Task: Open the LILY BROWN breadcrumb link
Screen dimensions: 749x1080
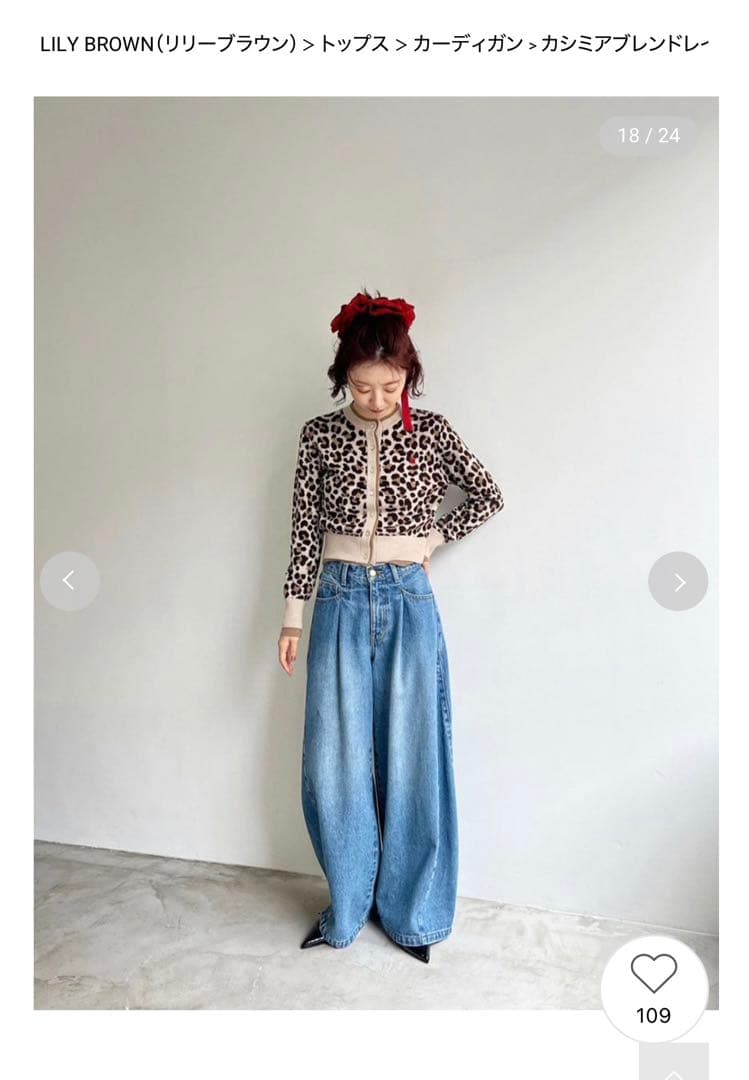Action: (x=168, y=45)
